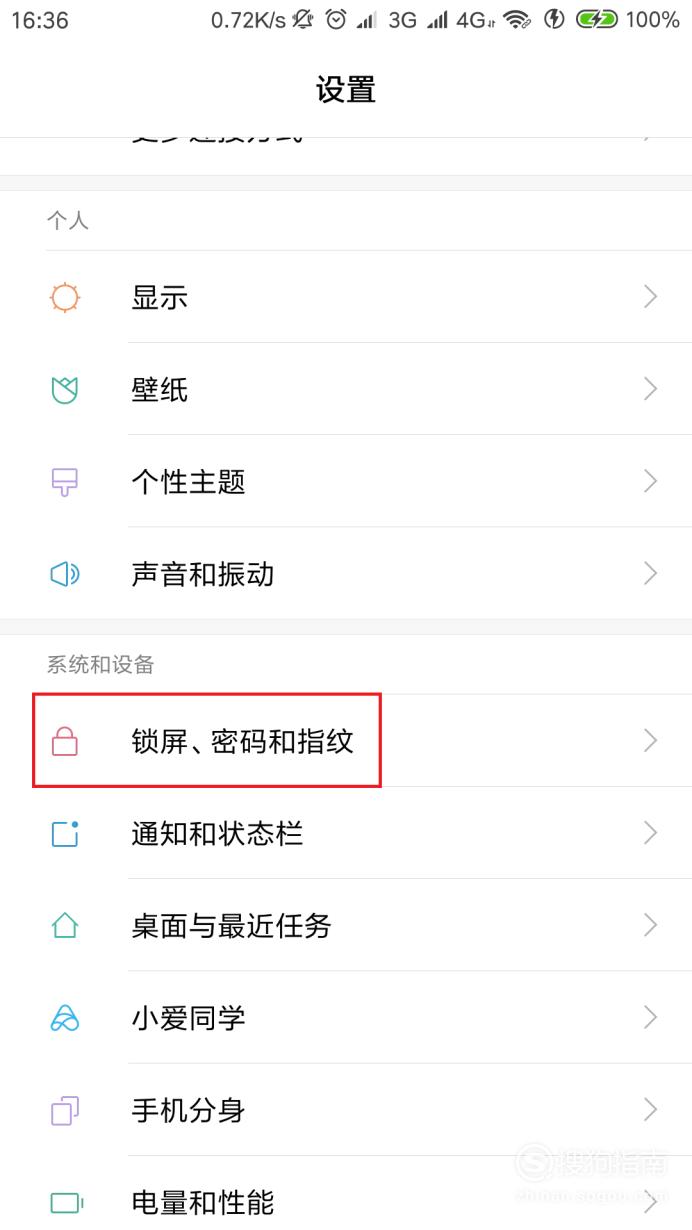Viewport: 692px width, 1230px height.
Task: Open the 壁纸 wallpaper settings
Action: (x=346, y=389)
